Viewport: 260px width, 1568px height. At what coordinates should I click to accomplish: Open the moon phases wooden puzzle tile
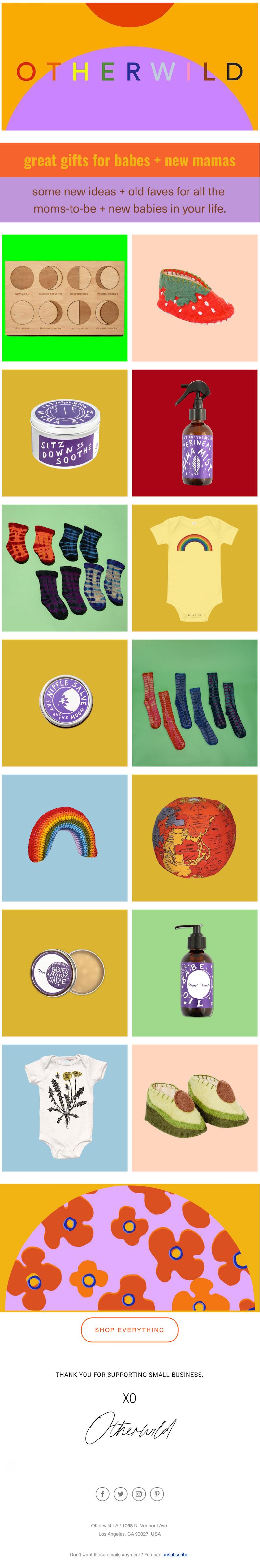click(65, 298)
